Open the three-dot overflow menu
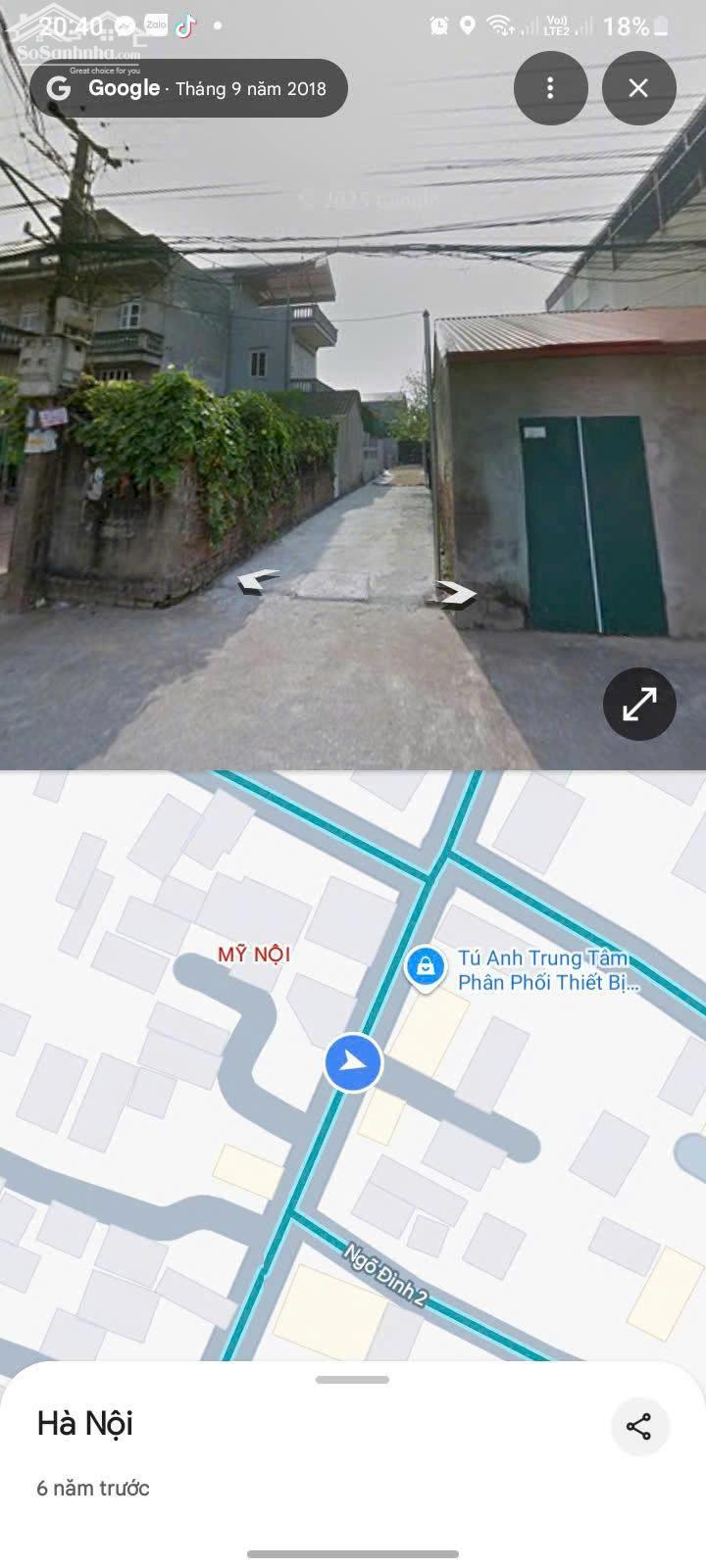This screenshot has height=1568, width=706. (550, 87)
